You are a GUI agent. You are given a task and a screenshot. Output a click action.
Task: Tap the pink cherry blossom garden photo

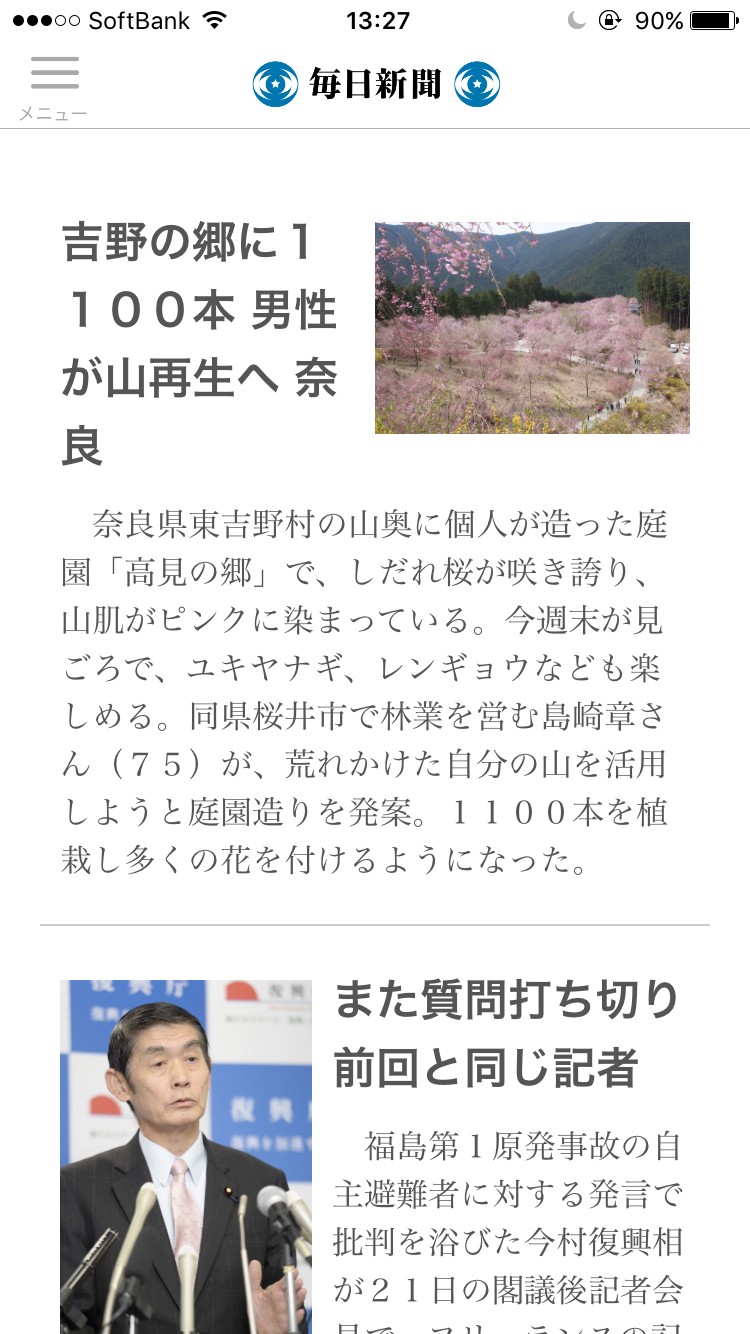pyautogui.click(x=532, y=328)
